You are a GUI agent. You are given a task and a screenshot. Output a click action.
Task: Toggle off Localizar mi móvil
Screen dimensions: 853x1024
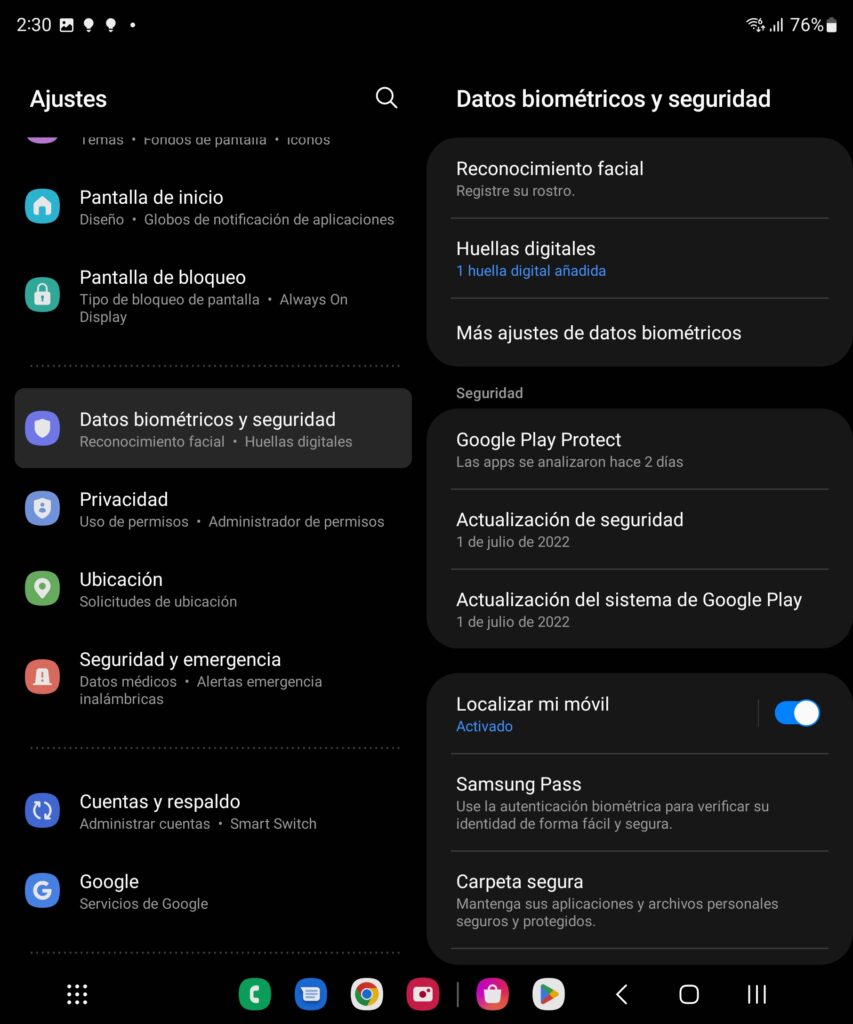click(x=797, y=712)
